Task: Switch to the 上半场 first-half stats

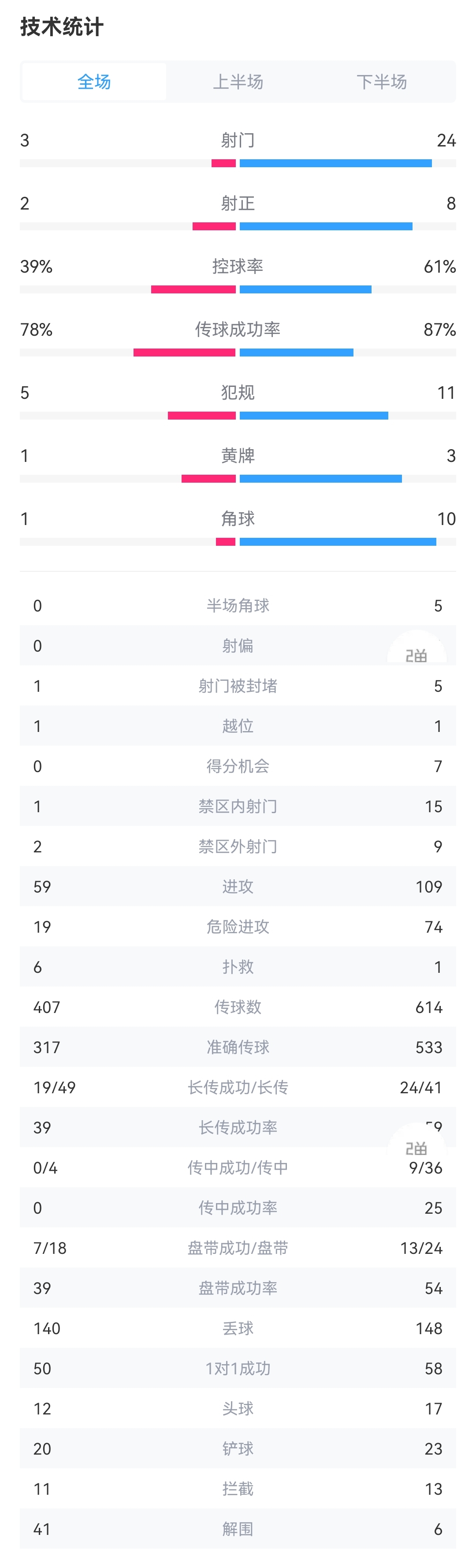Action: pyautogui.click(x=238, y=82)
